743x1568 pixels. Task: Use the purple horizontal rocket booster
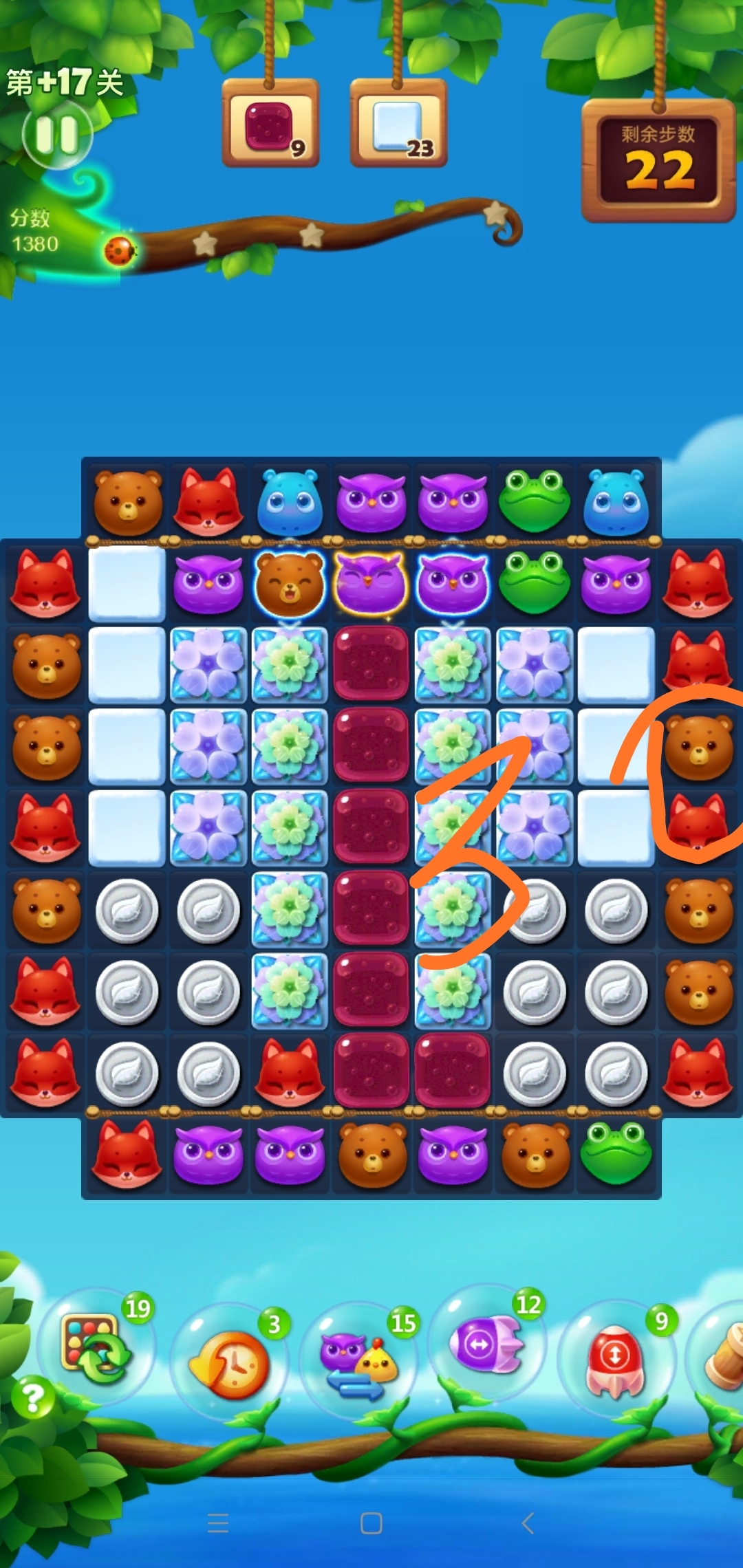(487, 1344)
